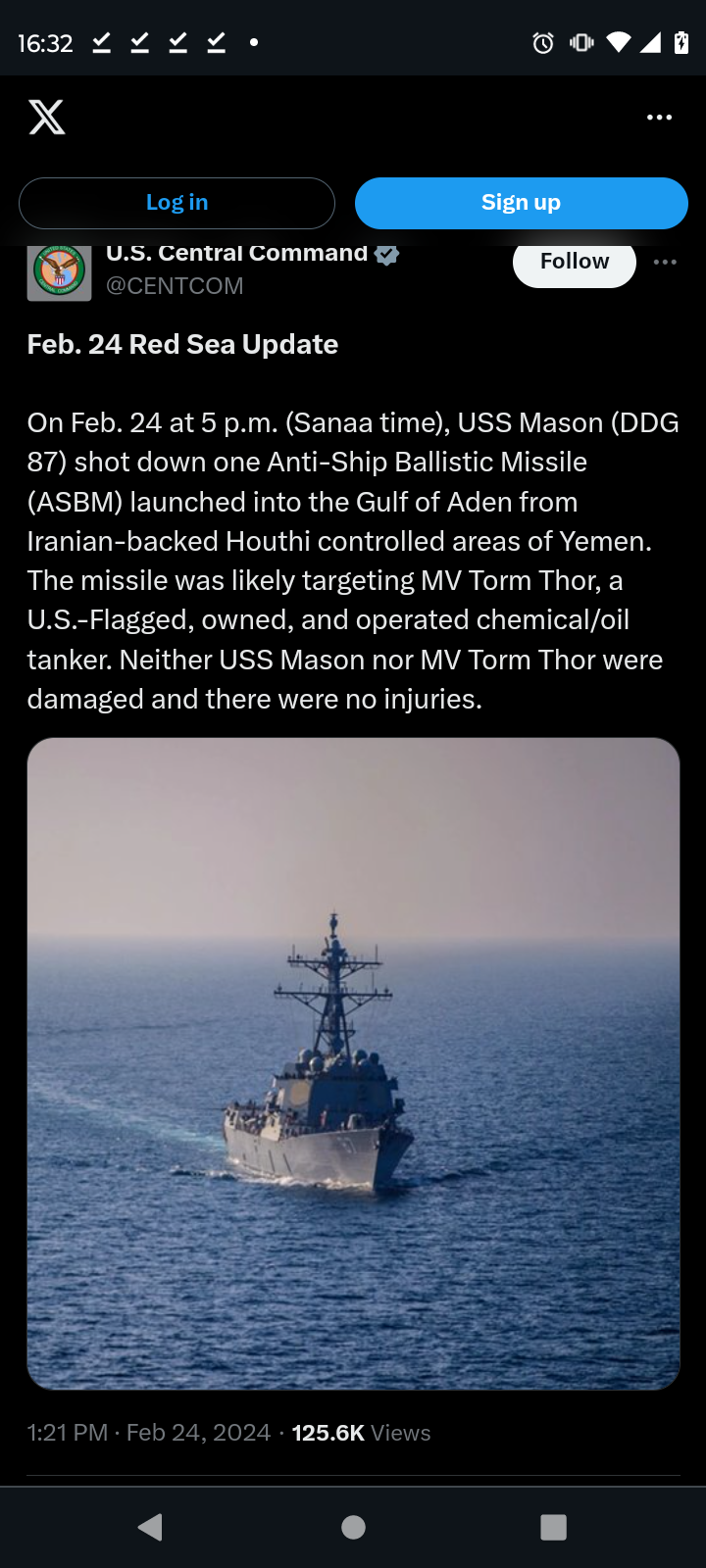Open the post timestamp 1:21 PM Feb 24, 2024

click(149, 1433)
